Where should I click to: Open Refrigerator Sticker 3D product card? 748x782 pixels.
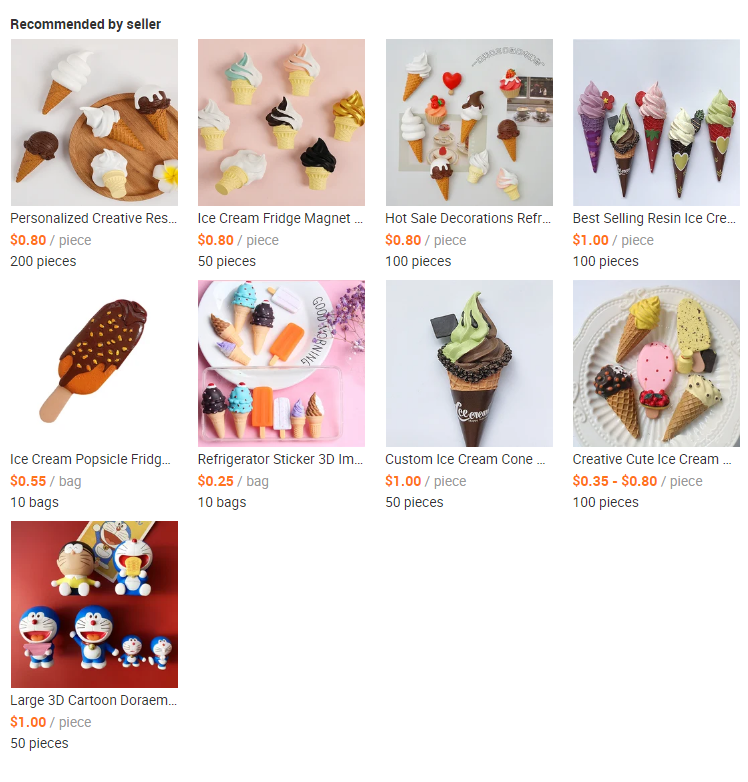tap(281, 364)
